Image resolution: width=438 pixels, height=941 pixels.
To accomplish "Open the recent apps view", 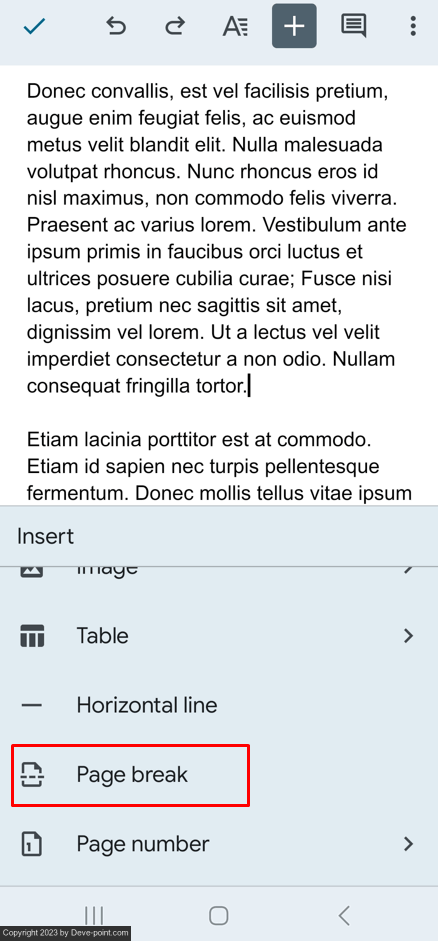I will coord(94,915).
